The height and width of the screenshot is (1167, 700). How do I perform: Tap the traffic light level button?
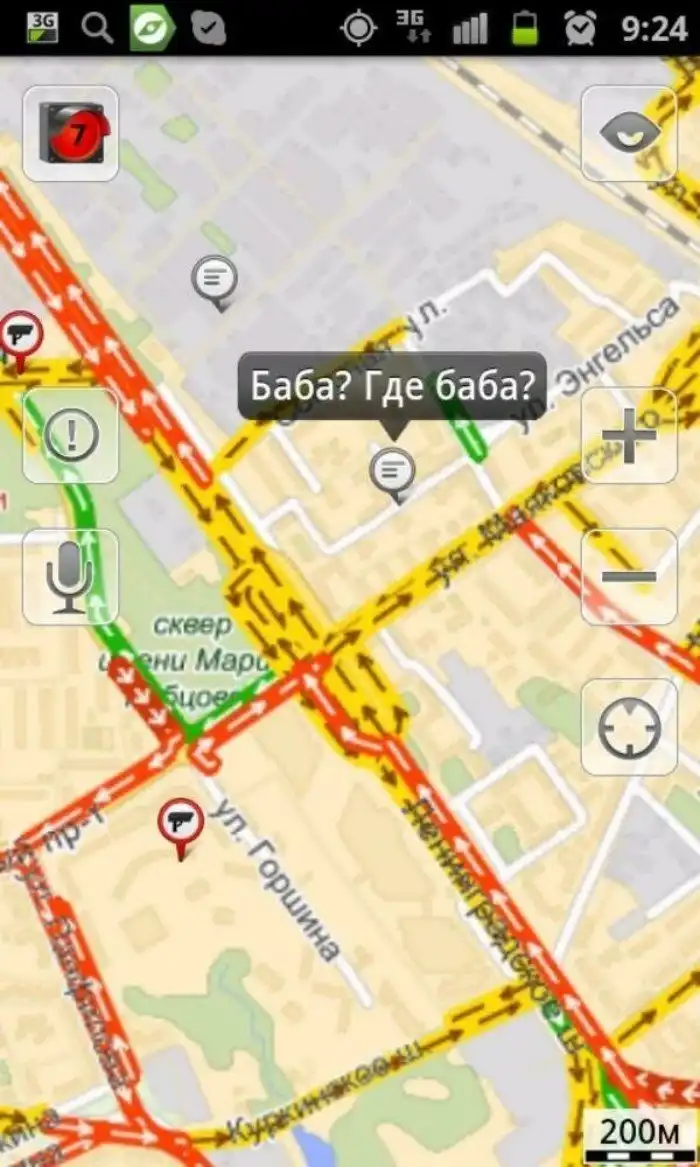(x=71, y=134)
